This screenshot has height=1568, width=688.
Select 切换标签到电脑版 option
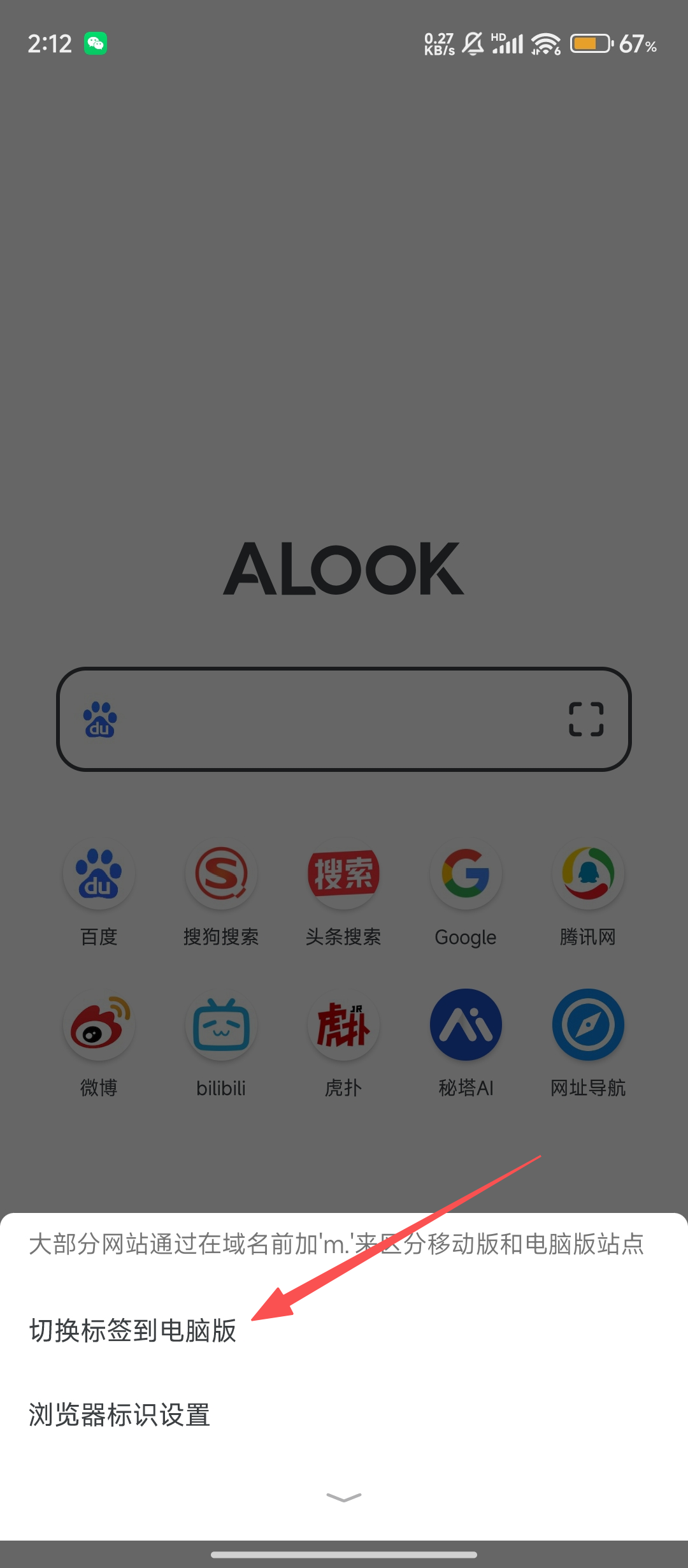click(x=133, y=1331)
